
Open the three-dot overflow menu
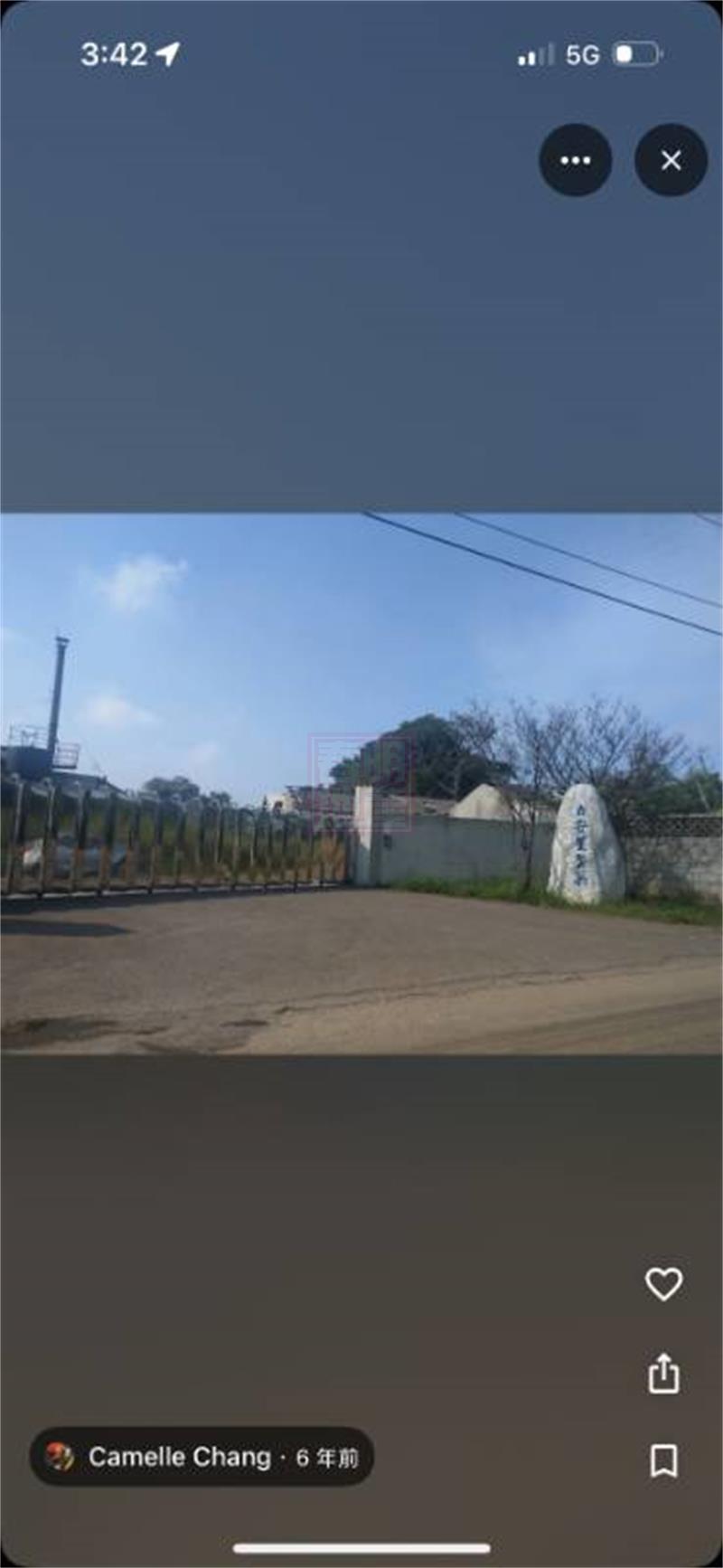click(576, 160)
